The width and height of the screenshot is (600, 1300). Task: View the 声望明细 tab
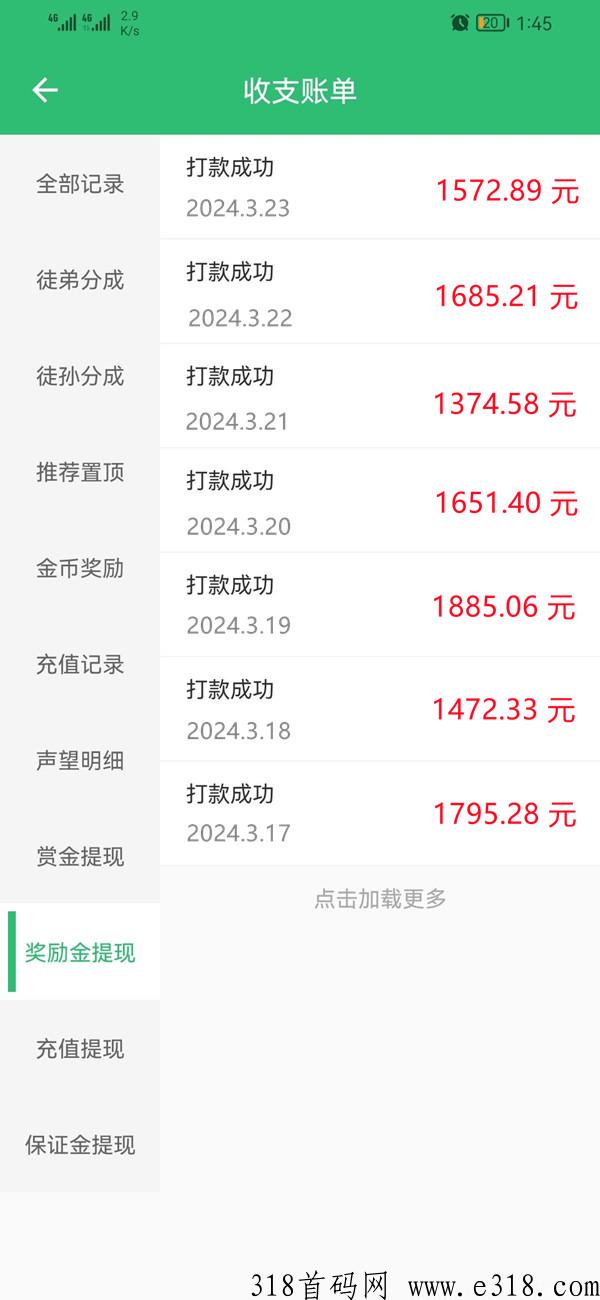(80, 760)
